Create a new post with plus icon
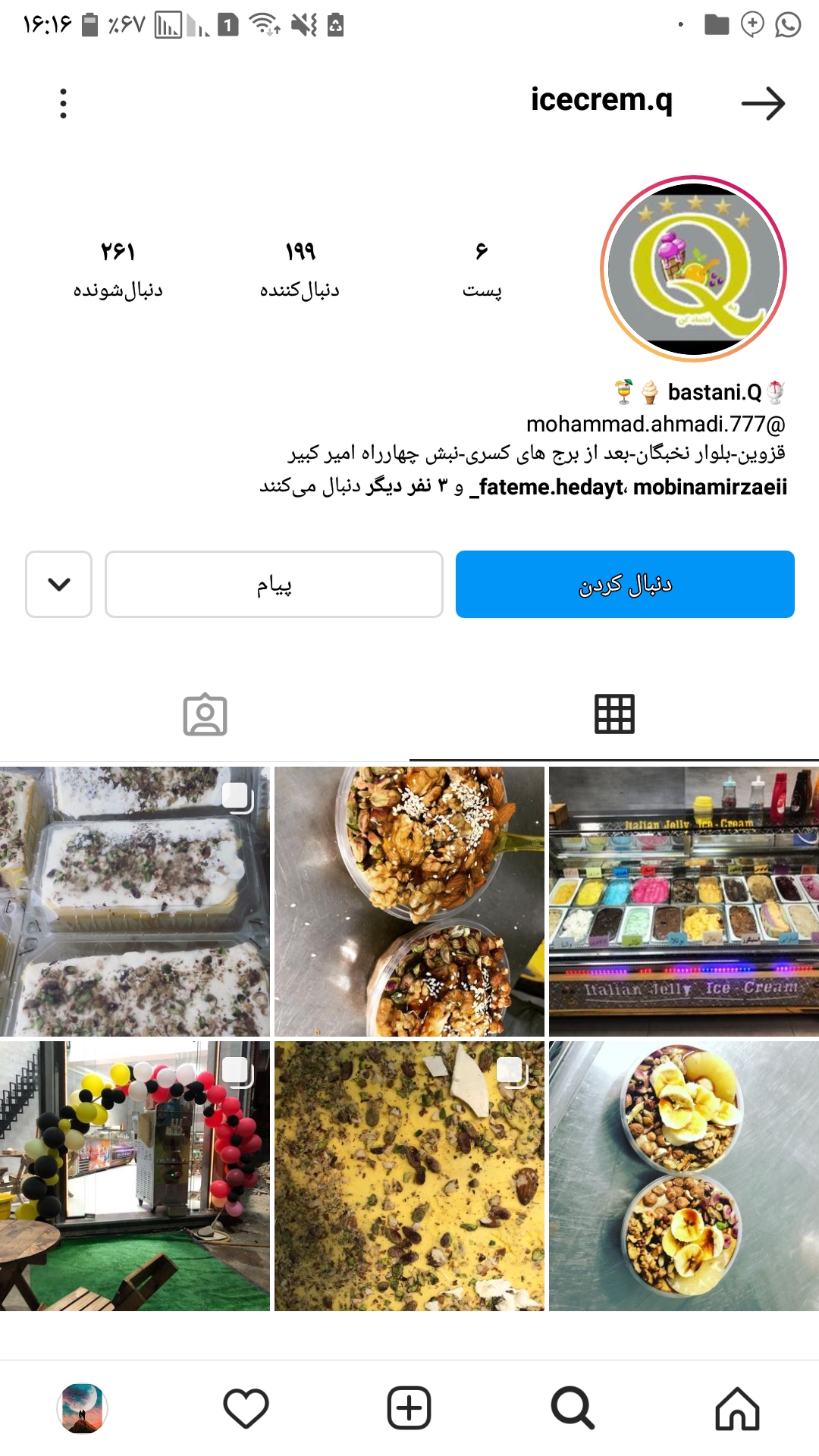The image size is (819, 1456). [x=409, y=1408]
